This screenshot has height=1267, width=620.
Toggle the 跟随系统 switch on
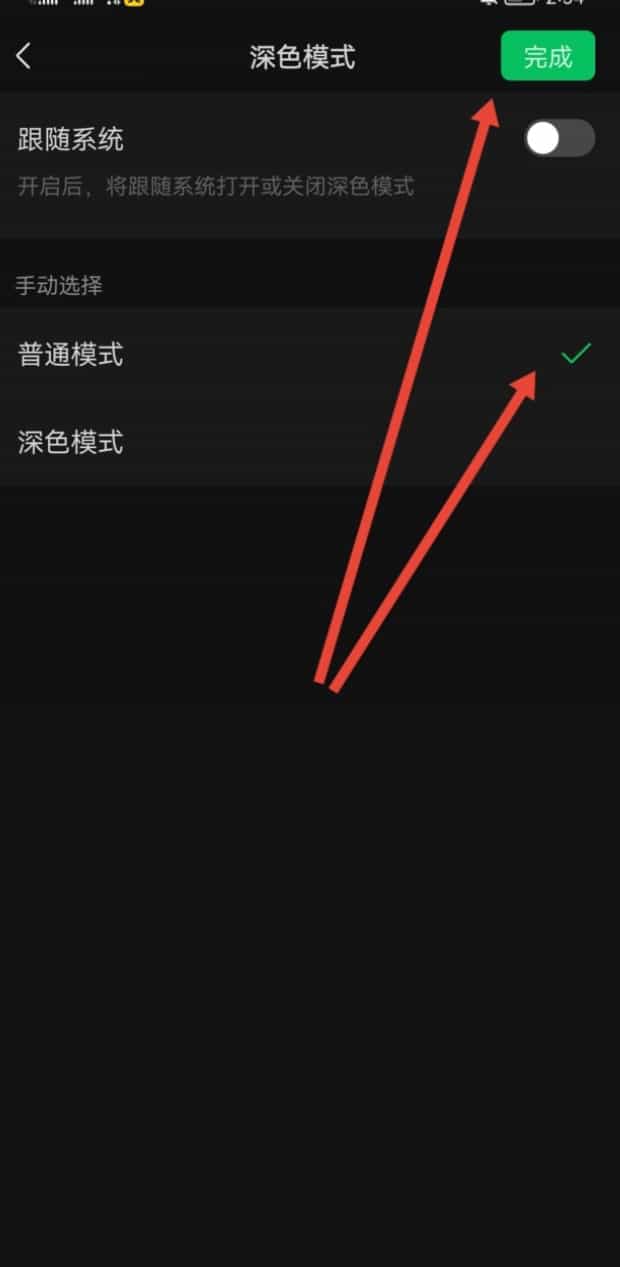(x=559, y=139)
